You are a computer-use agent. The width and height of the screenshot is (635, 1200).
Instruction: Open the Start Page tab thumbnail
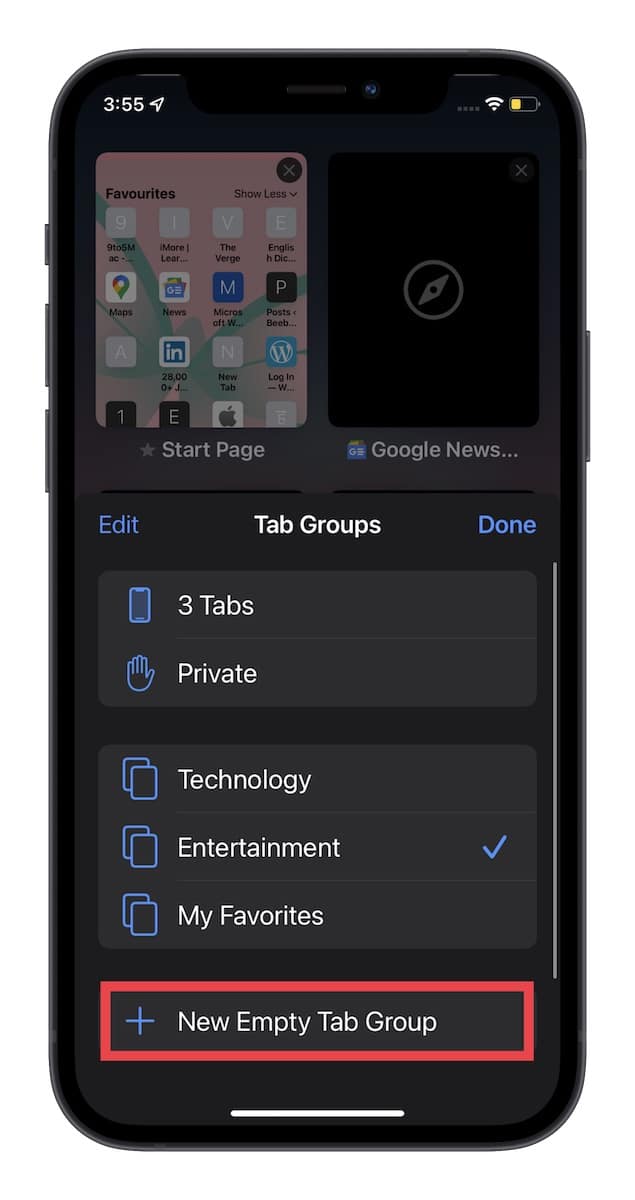[201, 300]
